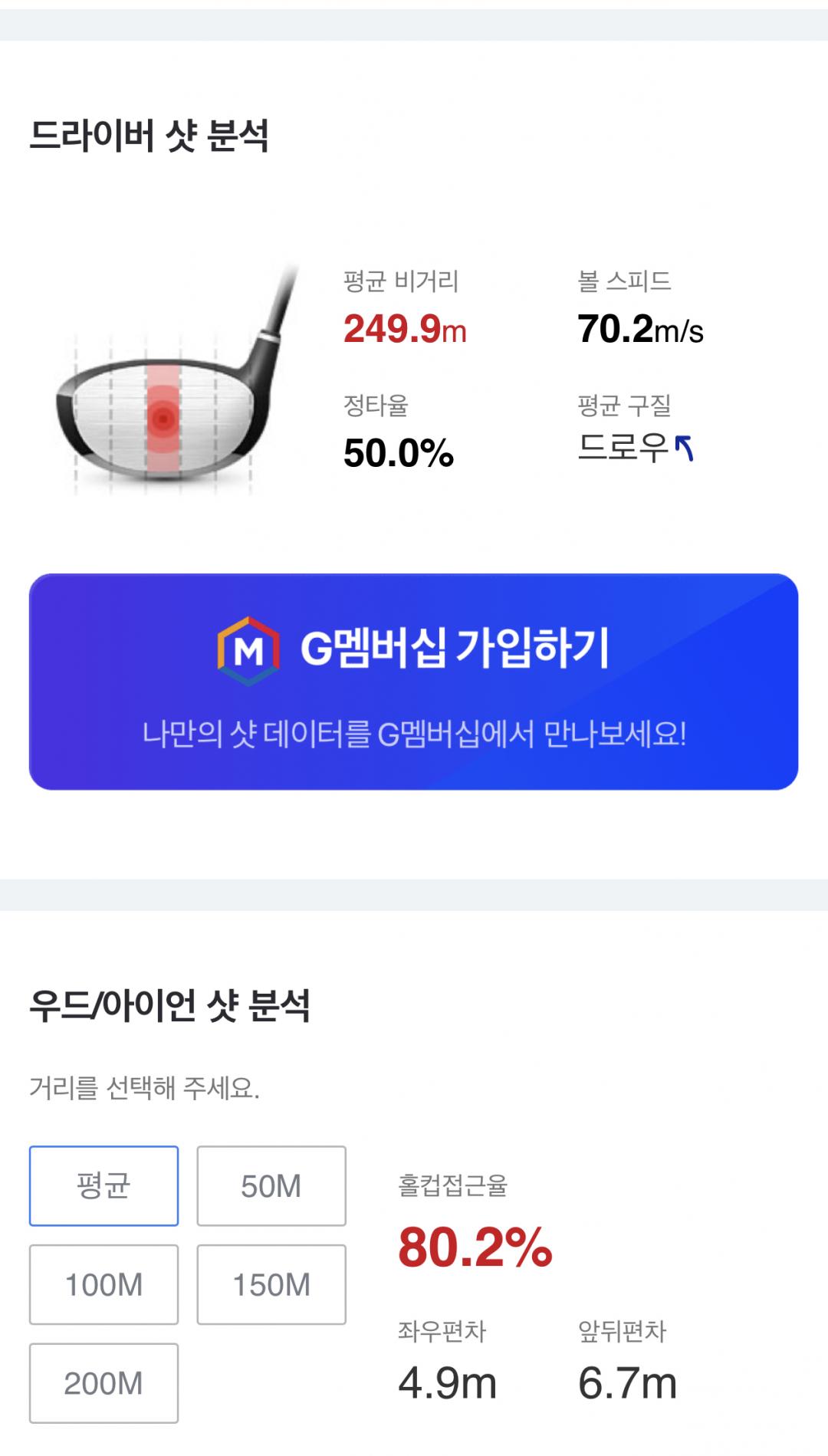
Task: Select the 평균 distance option
Action: pos(103,1186)
